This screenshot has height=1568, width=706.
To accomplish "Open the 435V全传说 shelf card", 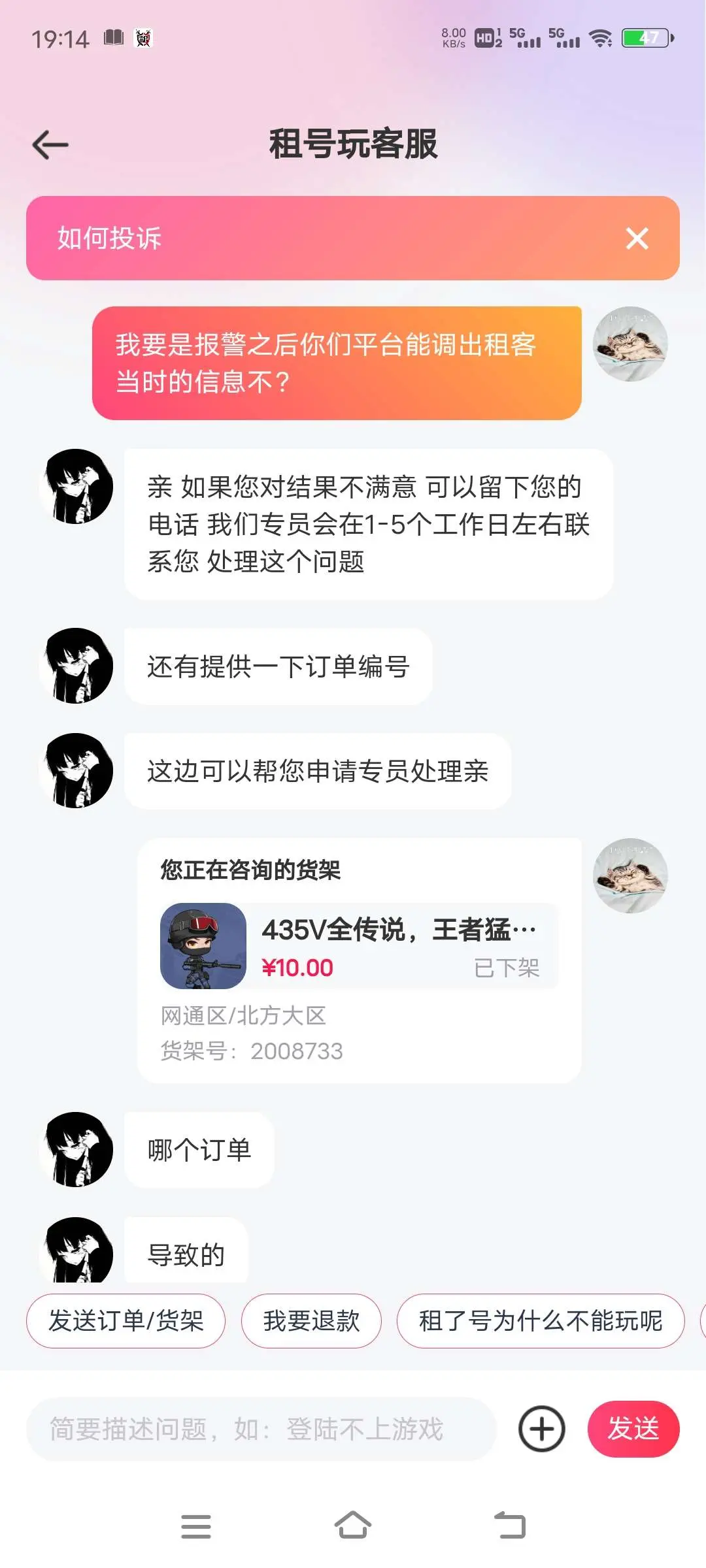I will coord(359,946).
